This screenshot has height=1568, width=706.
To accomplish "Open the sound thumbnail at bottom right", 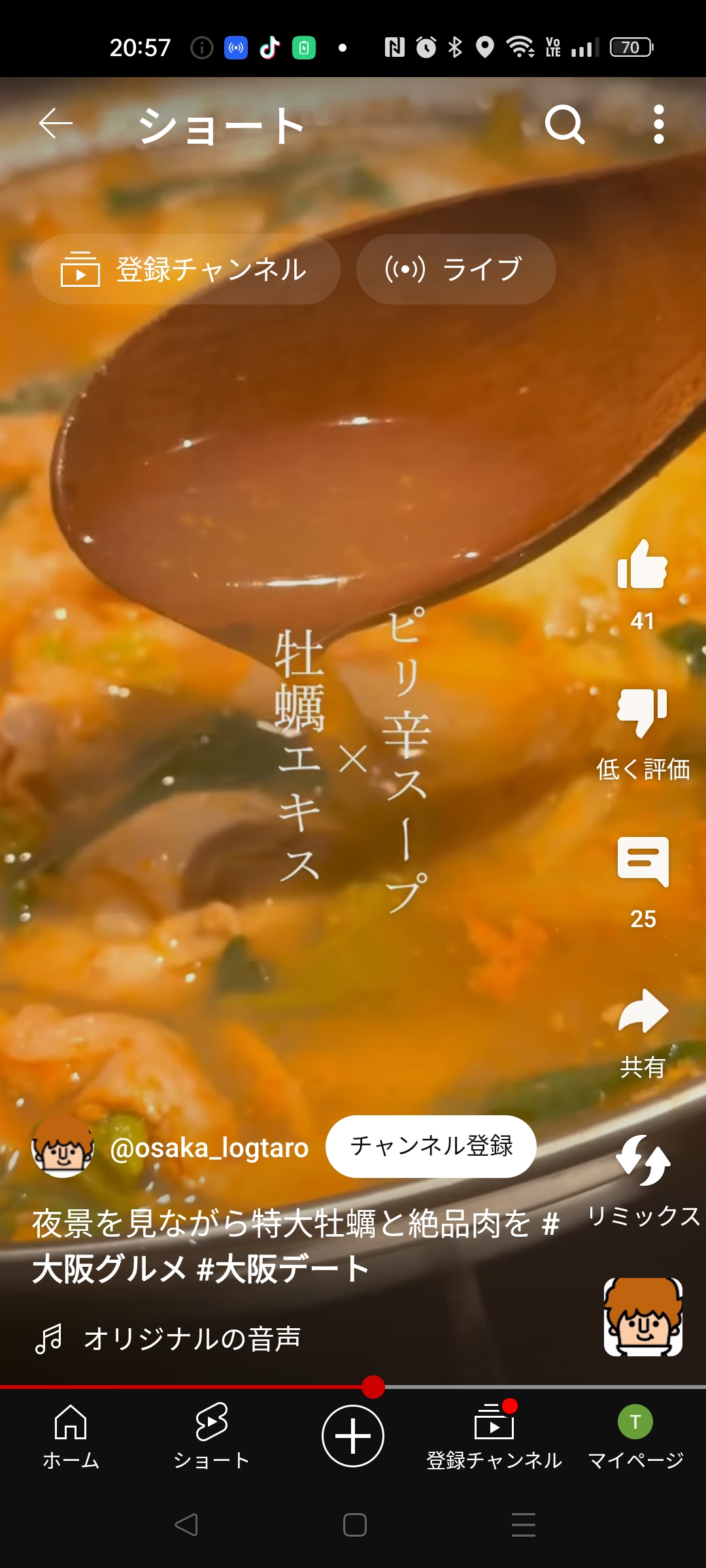I will [x=643, y=1317].
